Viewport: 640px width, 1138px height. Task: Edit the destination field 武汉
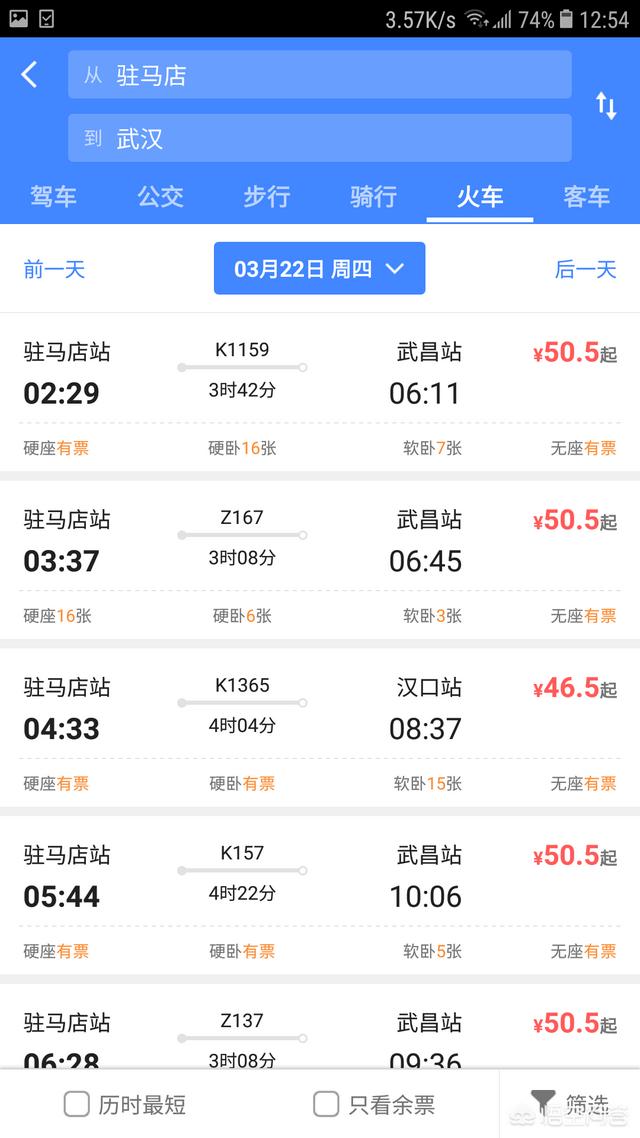click(320, 138)
